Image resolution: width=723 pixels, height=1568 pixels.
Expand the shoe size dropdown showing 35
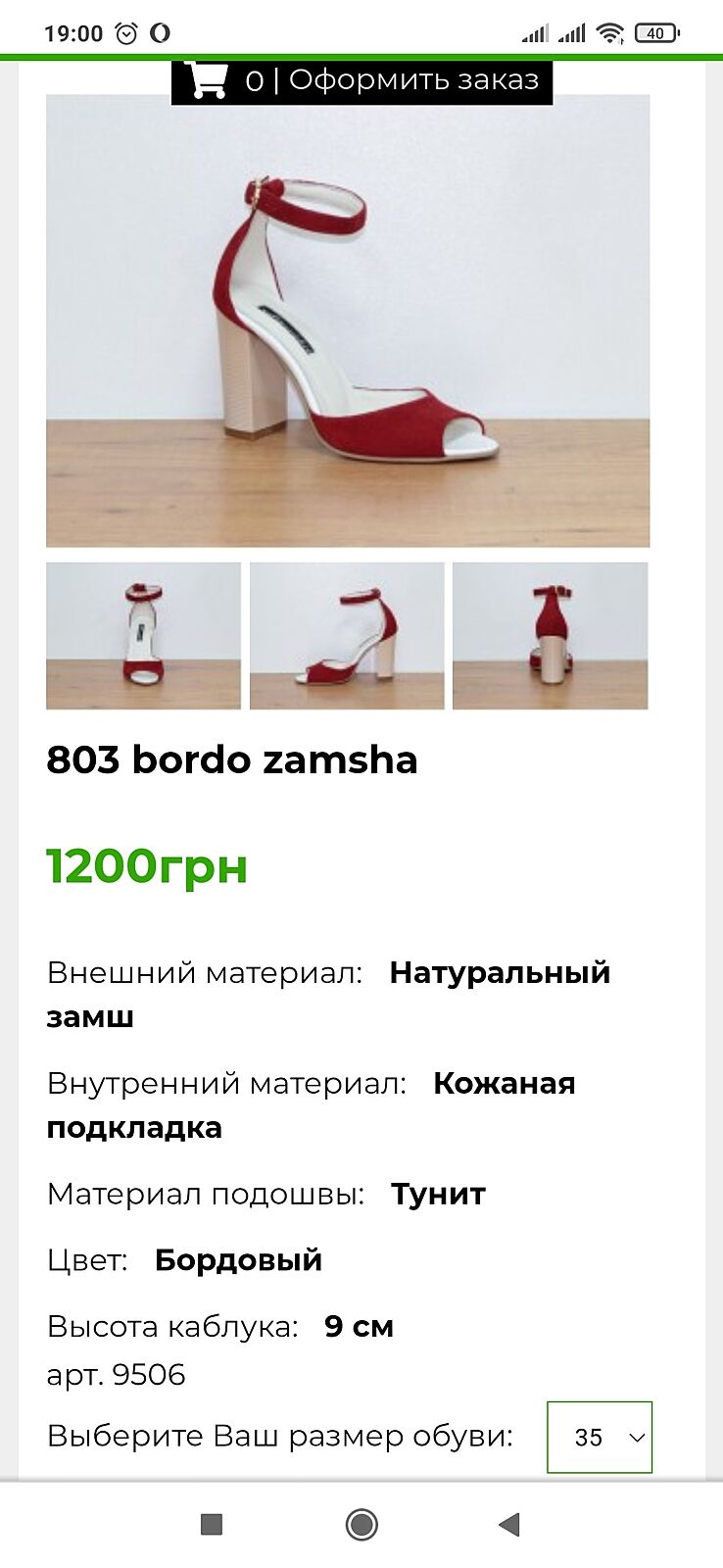coord(600,1437)
